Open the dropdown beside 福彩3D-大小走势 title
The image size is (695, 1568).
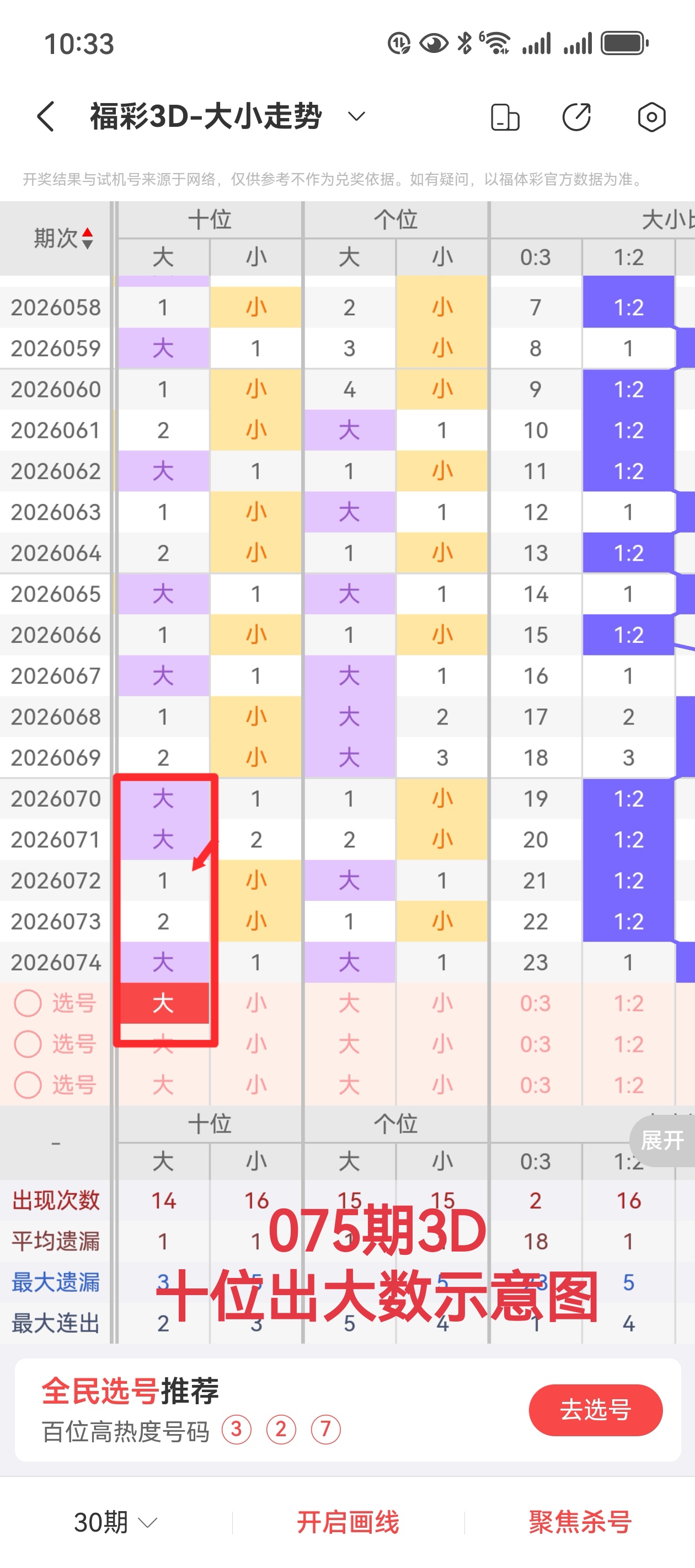[356, 116]
